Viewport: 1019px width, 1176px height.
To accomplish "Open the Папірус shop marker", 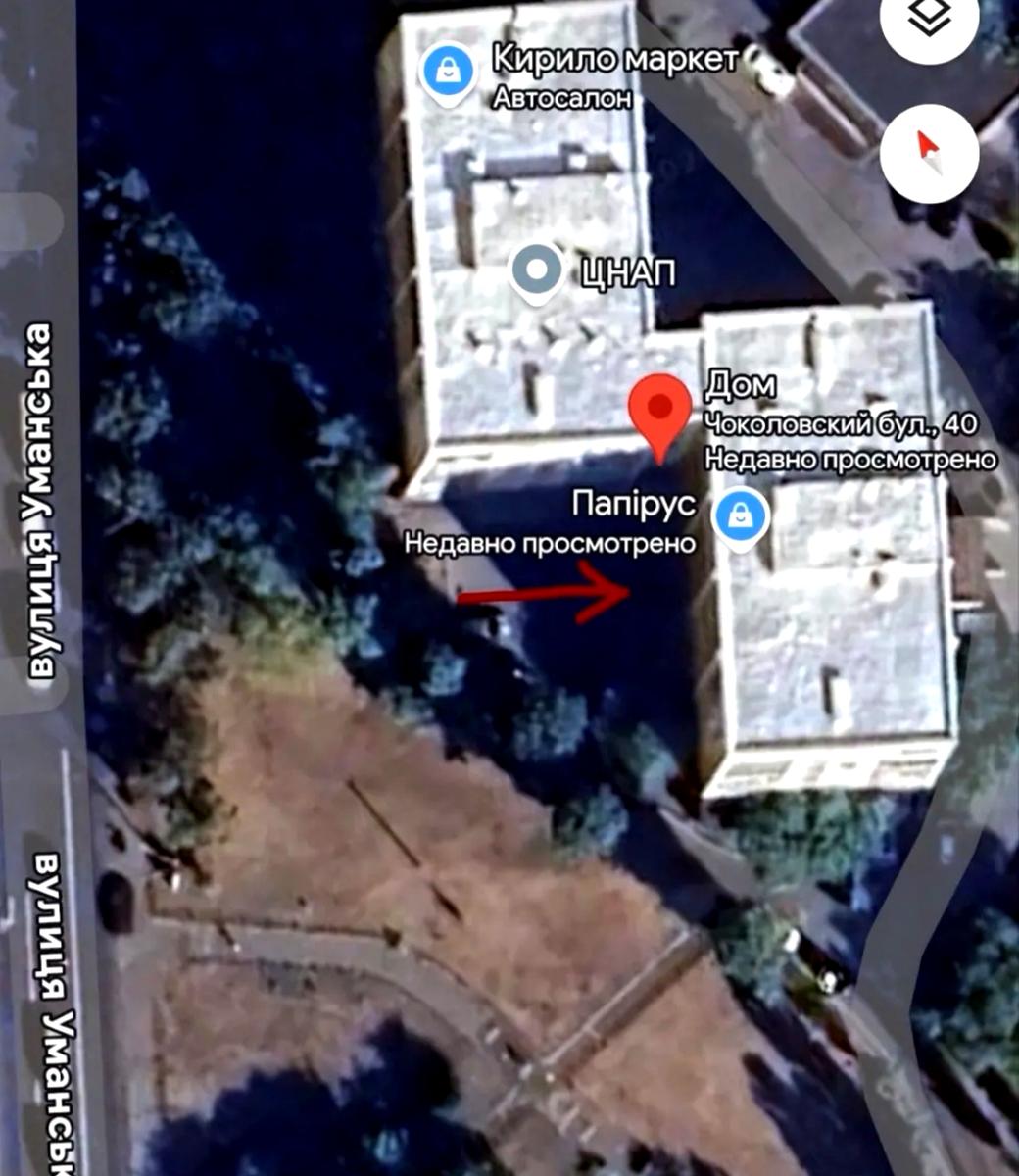I will [740, 516].
